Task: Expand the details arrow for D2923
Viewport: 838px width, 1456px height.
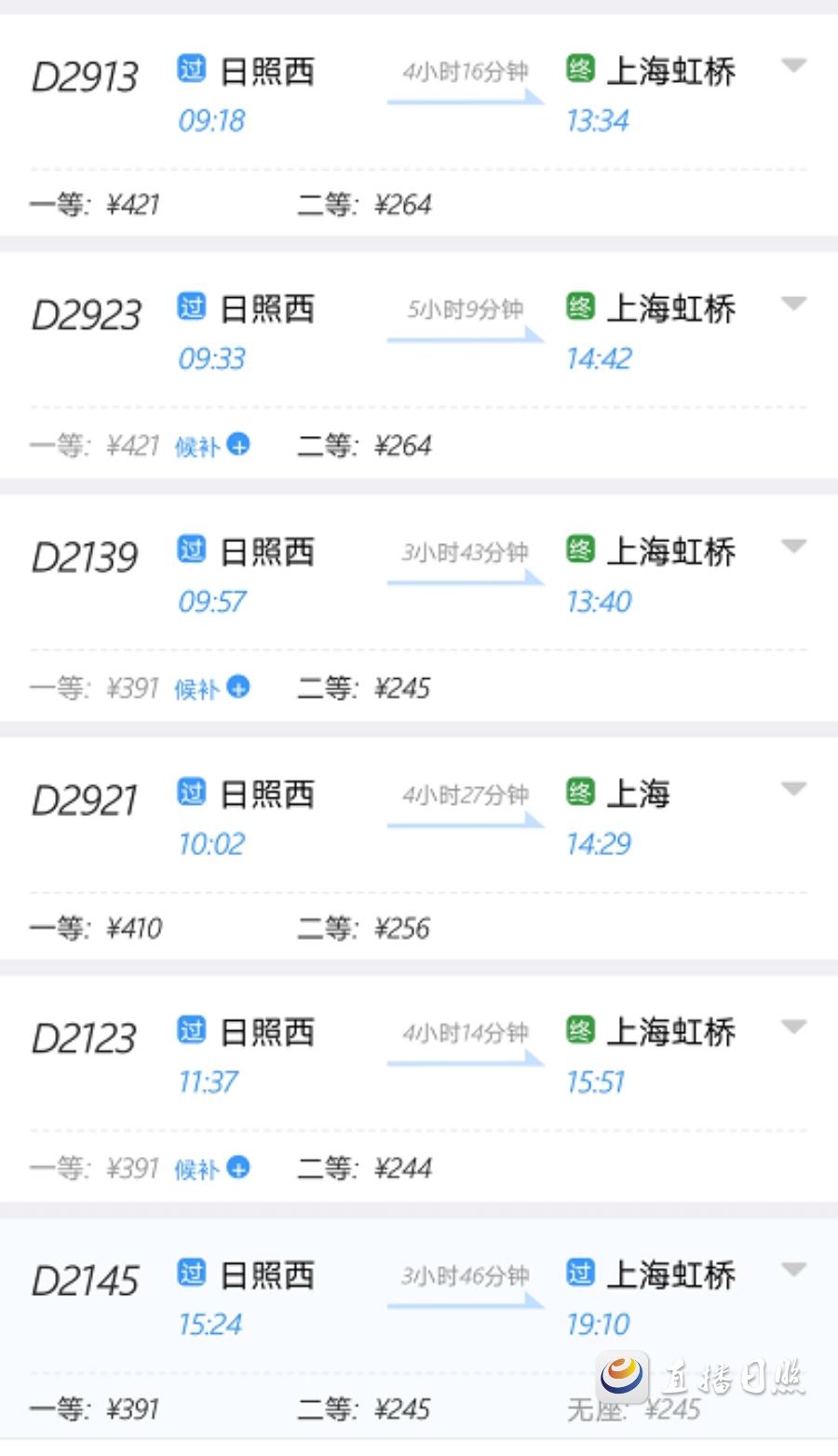Action: [793, 304]
